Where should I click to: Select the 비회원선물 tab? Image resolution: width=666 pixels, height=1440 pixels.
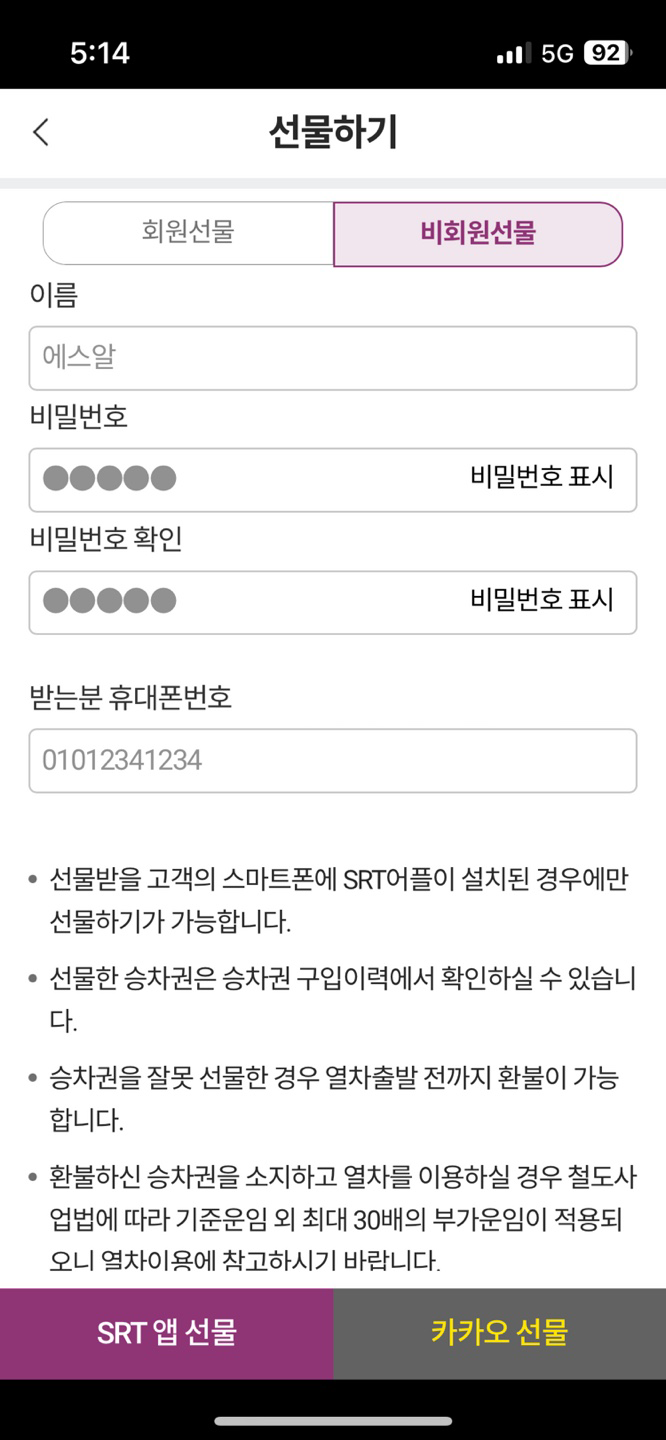pos(478,234)
